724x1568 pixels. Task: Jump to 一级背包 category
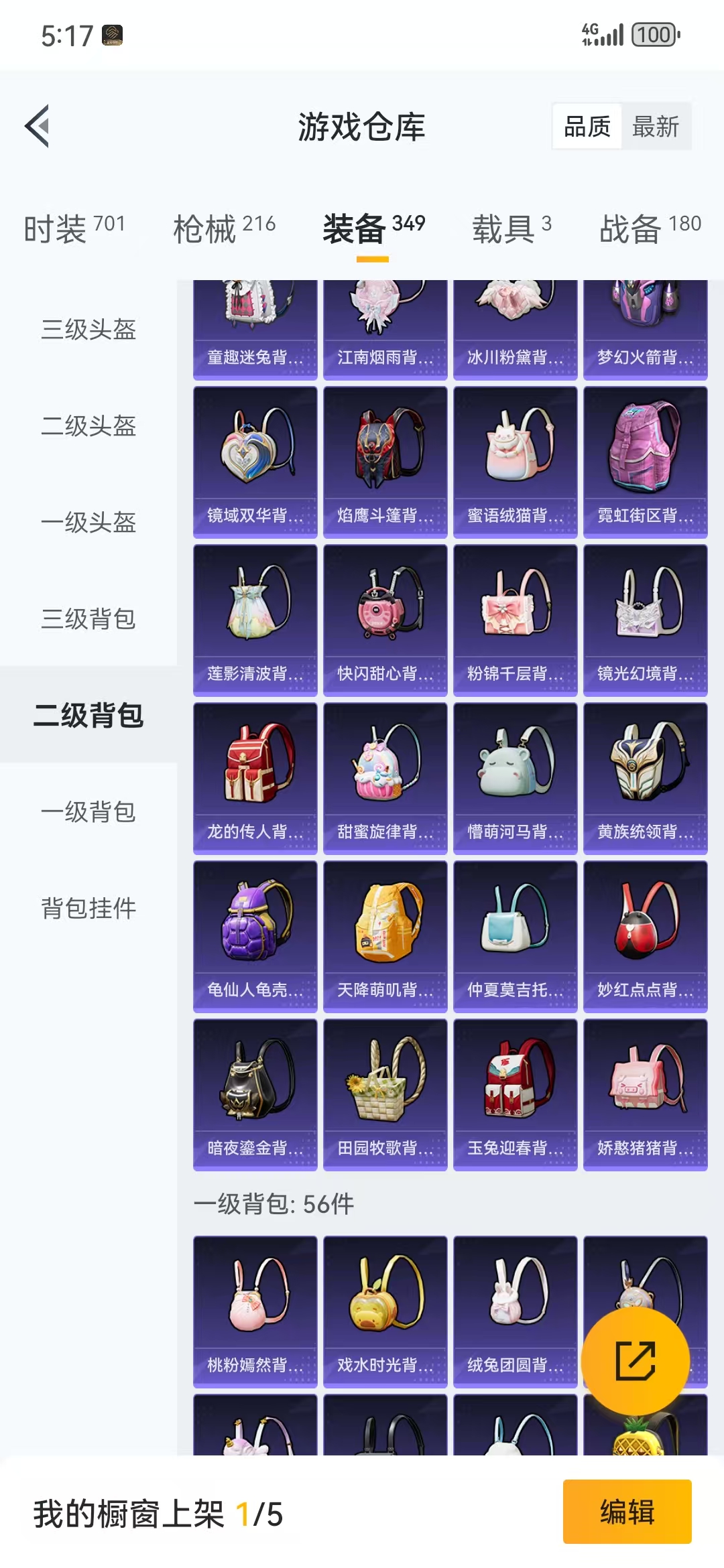coord(88,811)
